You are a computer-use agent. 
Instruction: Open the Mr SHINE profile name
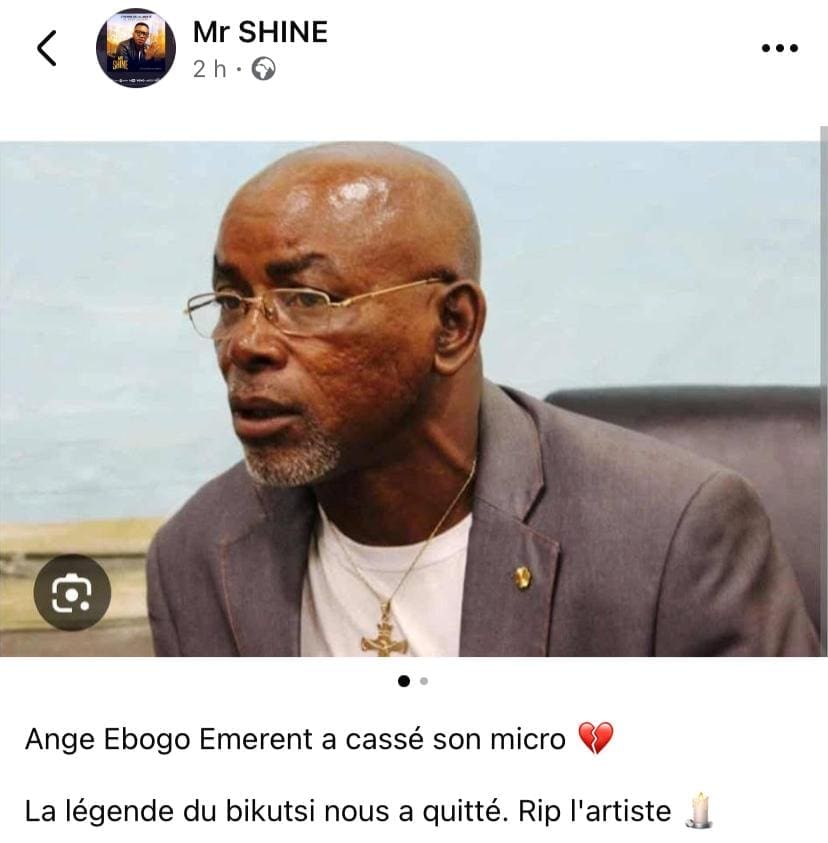260,32
